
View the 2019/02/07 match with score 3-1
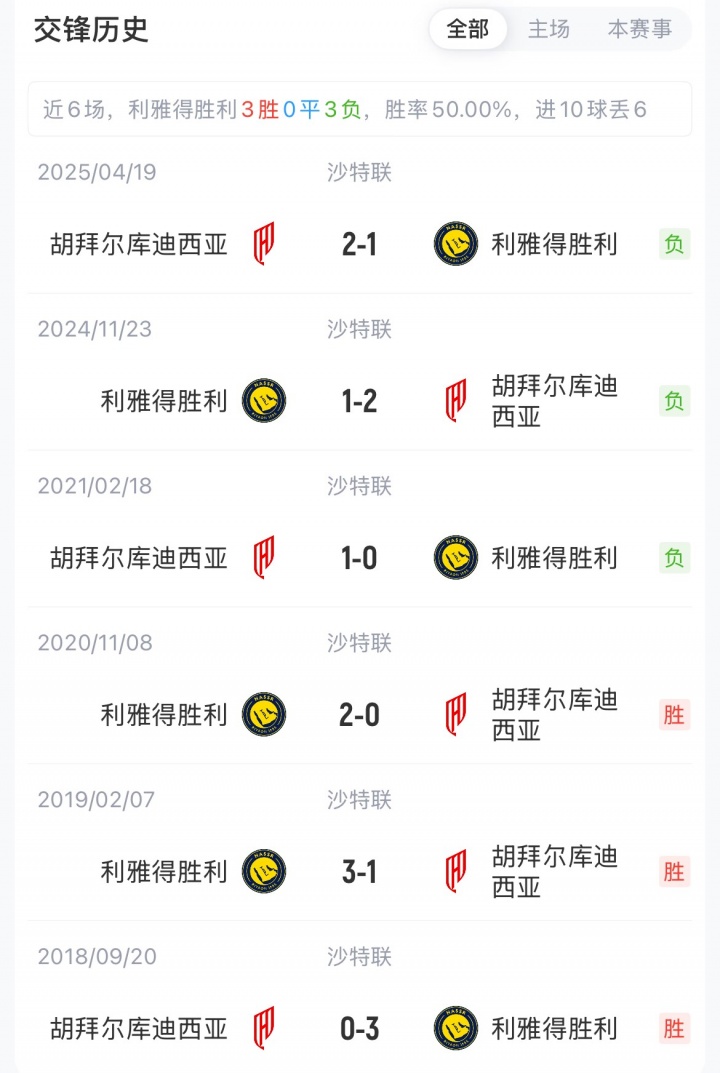tap(359, 872)
